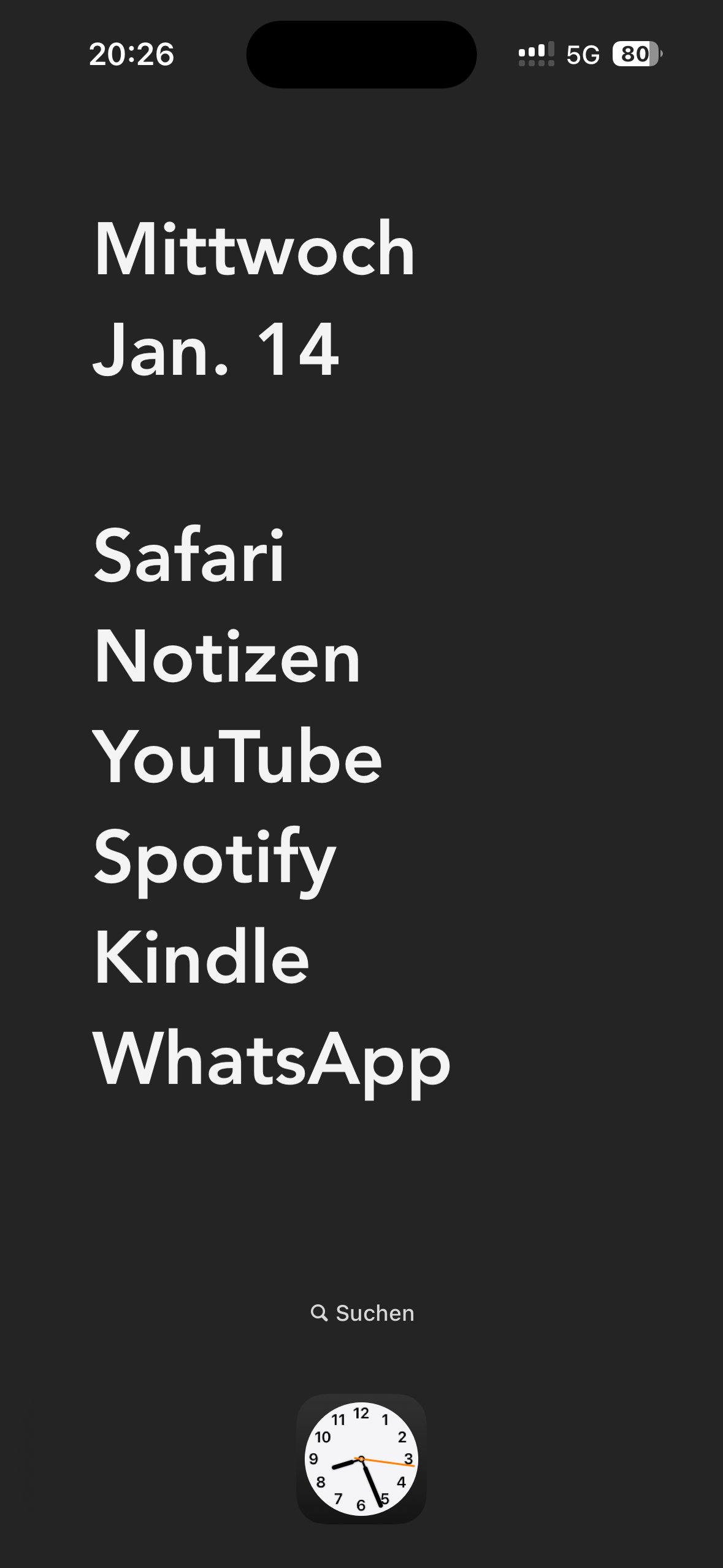
Task: Launch WhatsApp
Action: point(271,1059)
